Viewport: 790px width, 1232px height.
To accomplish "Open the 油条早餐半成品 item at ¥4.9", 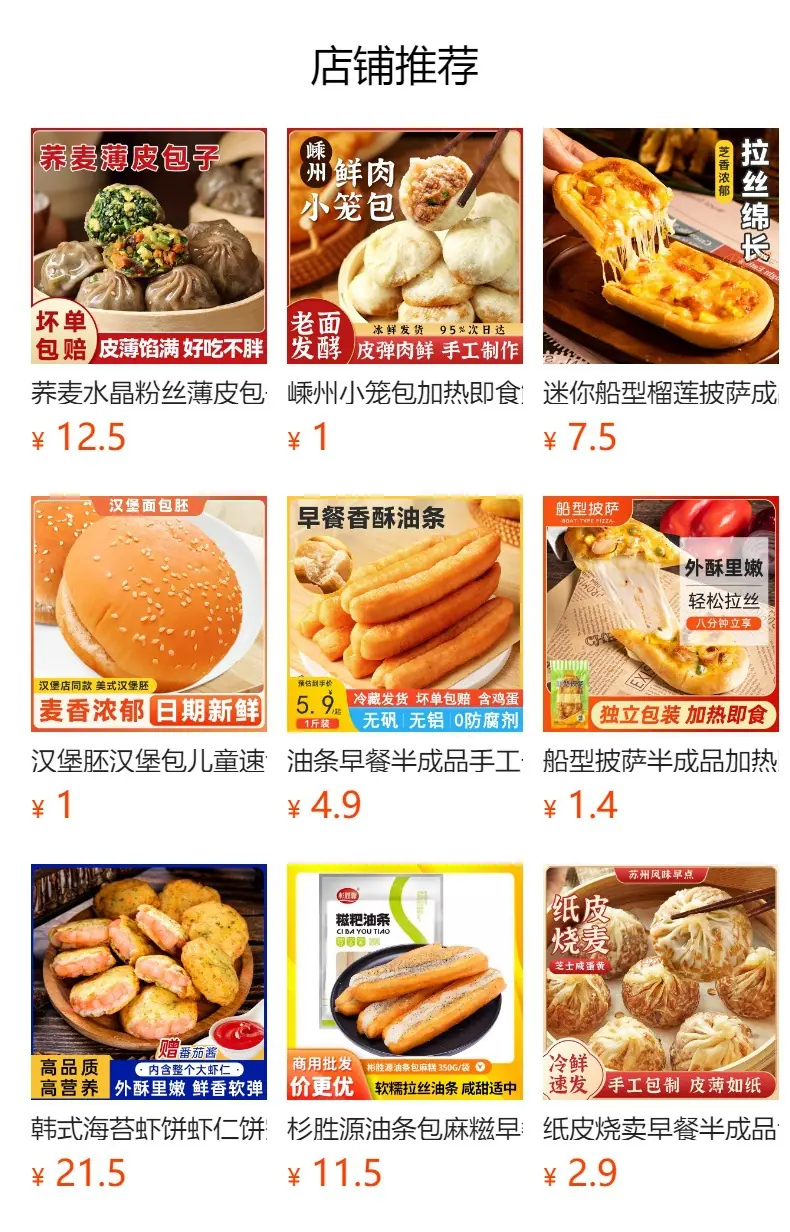I will (405, 659).
